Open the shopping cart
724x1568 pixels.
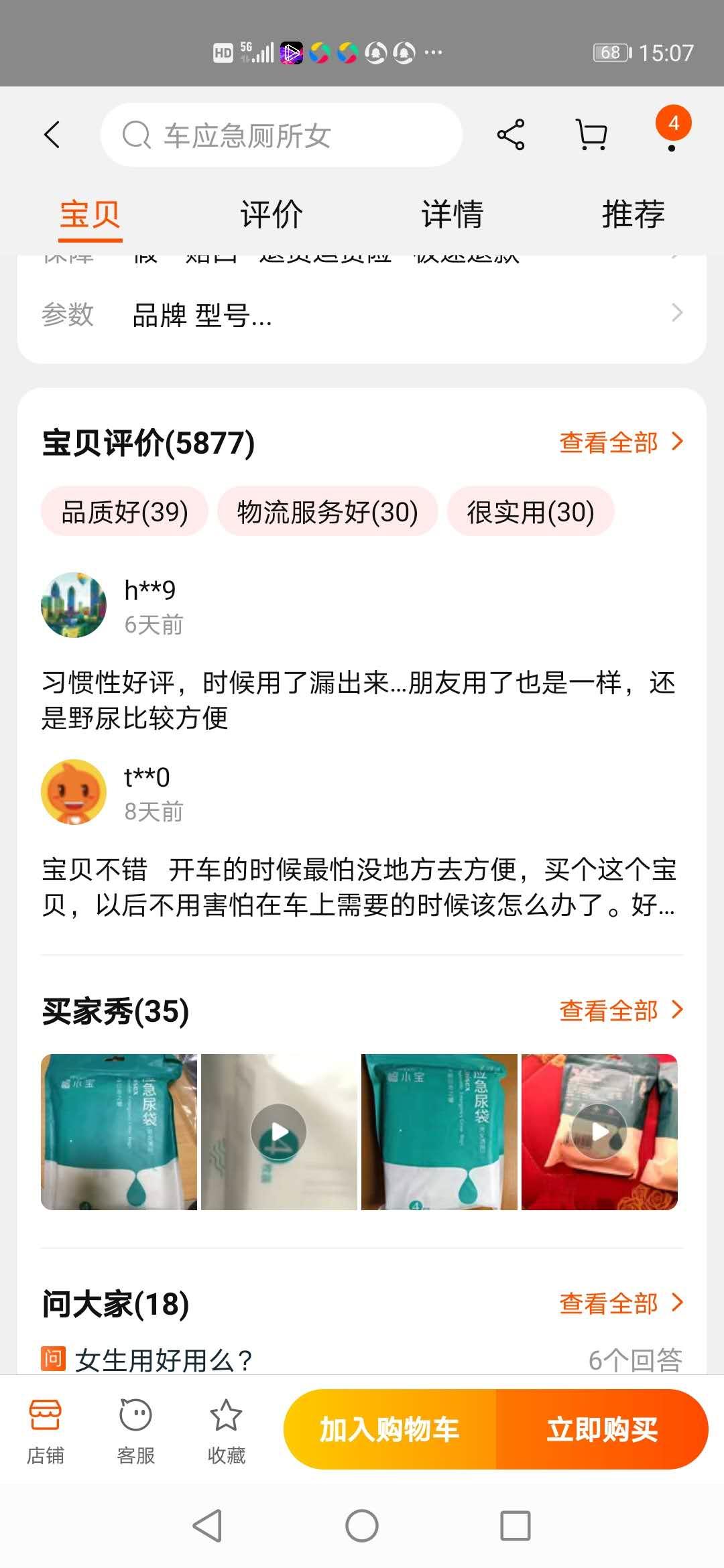click(588, 134)
